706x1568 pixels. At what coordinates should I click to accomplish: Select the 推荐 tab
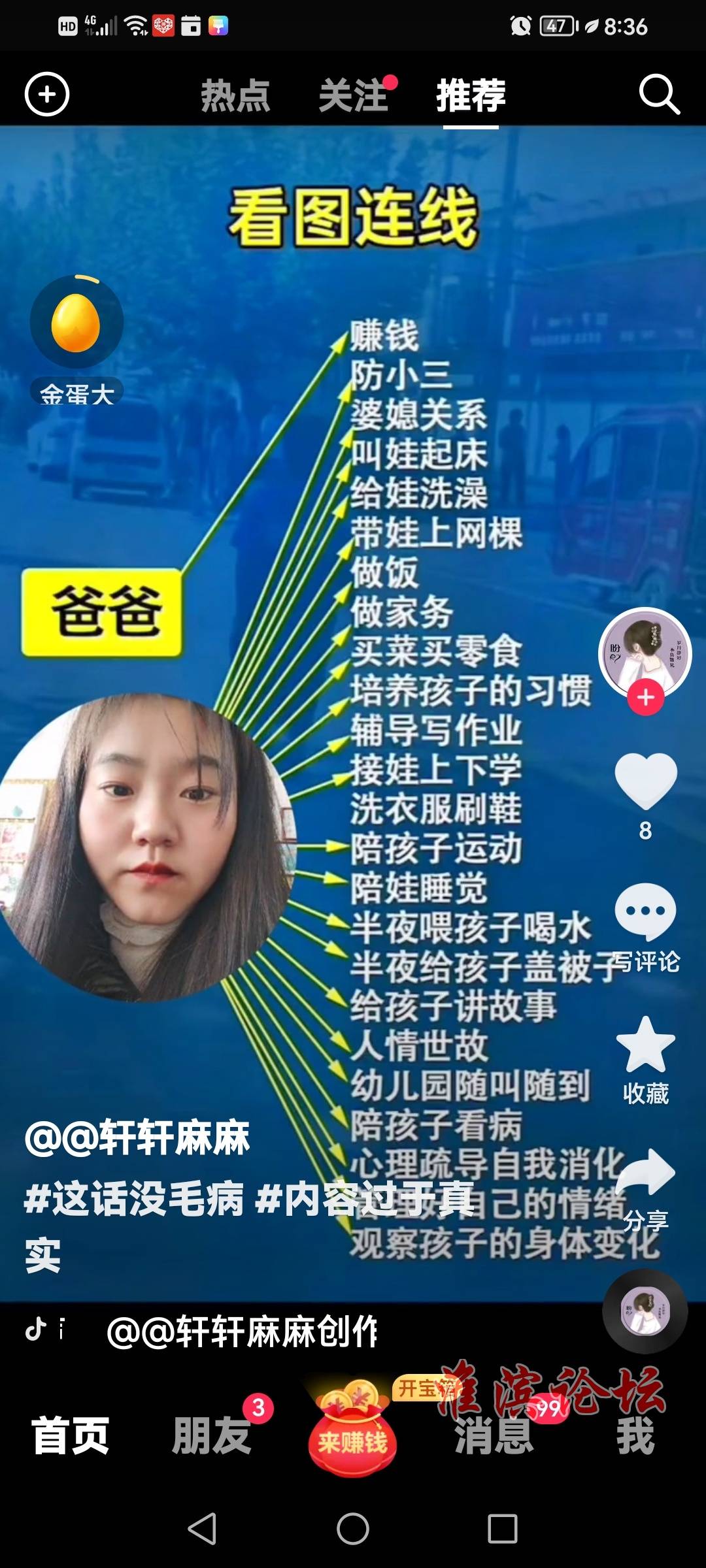471,96
